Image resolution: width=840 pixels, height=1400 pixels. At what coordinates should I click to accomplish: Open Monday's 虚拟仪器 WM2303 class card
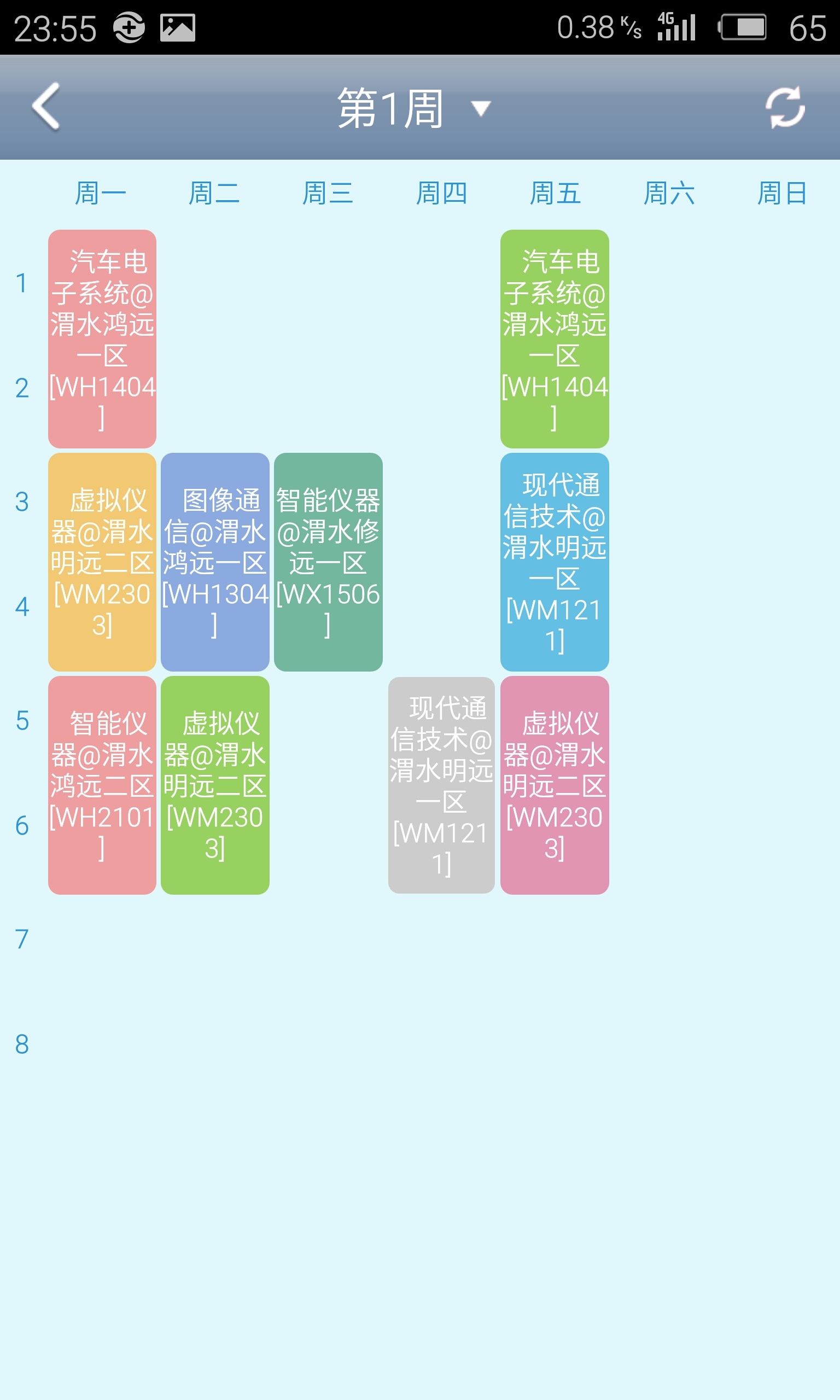point(102,562)
